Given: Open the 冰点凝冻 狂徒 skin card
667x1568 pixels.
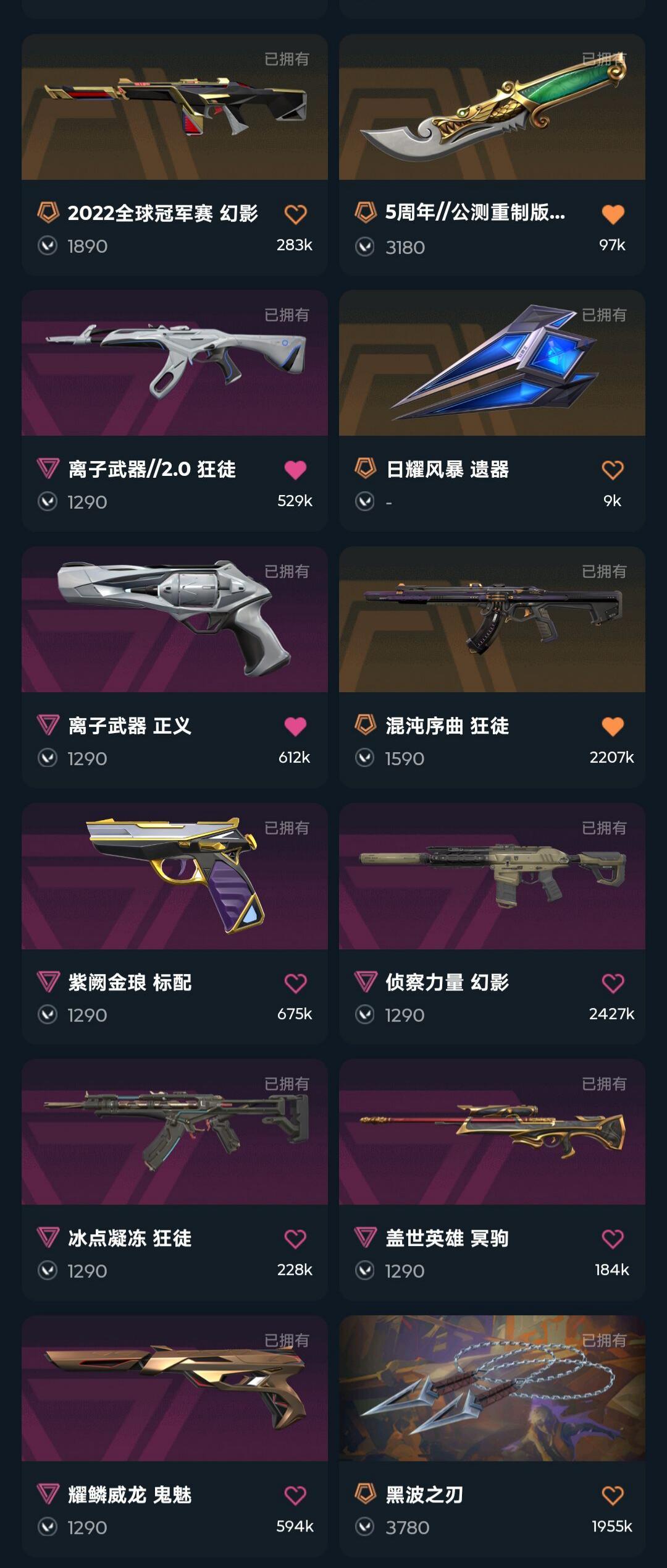Looking at the screenshot, I should 174,1132.
